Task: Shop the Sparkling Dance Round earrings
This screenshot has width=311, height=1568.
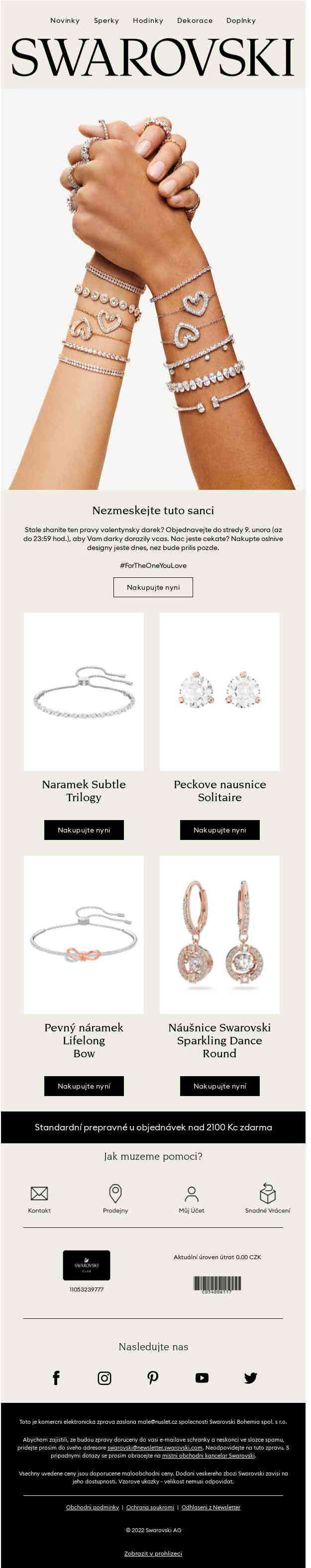Action: tap(220, 1086)
